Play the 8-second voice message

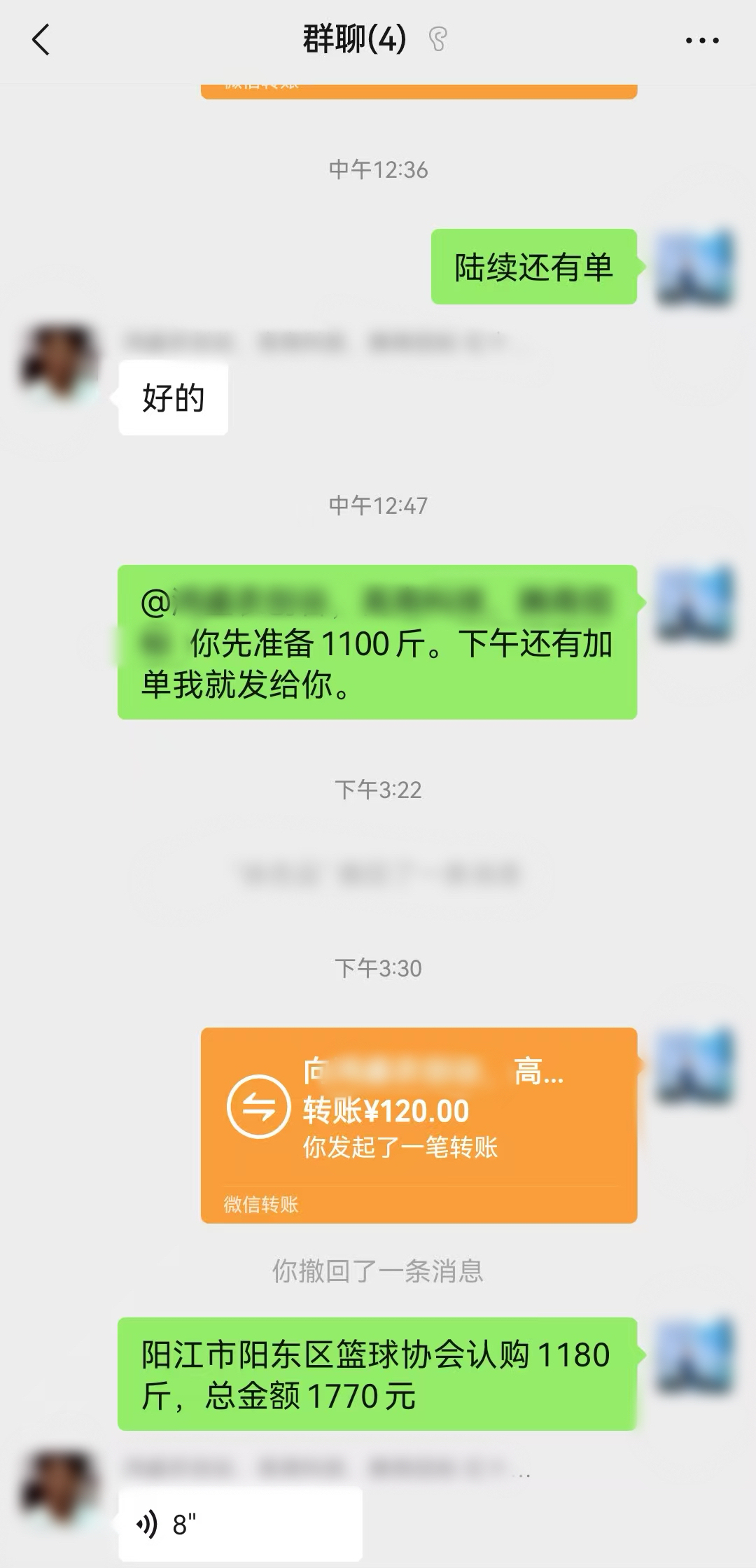[239, 1524]
